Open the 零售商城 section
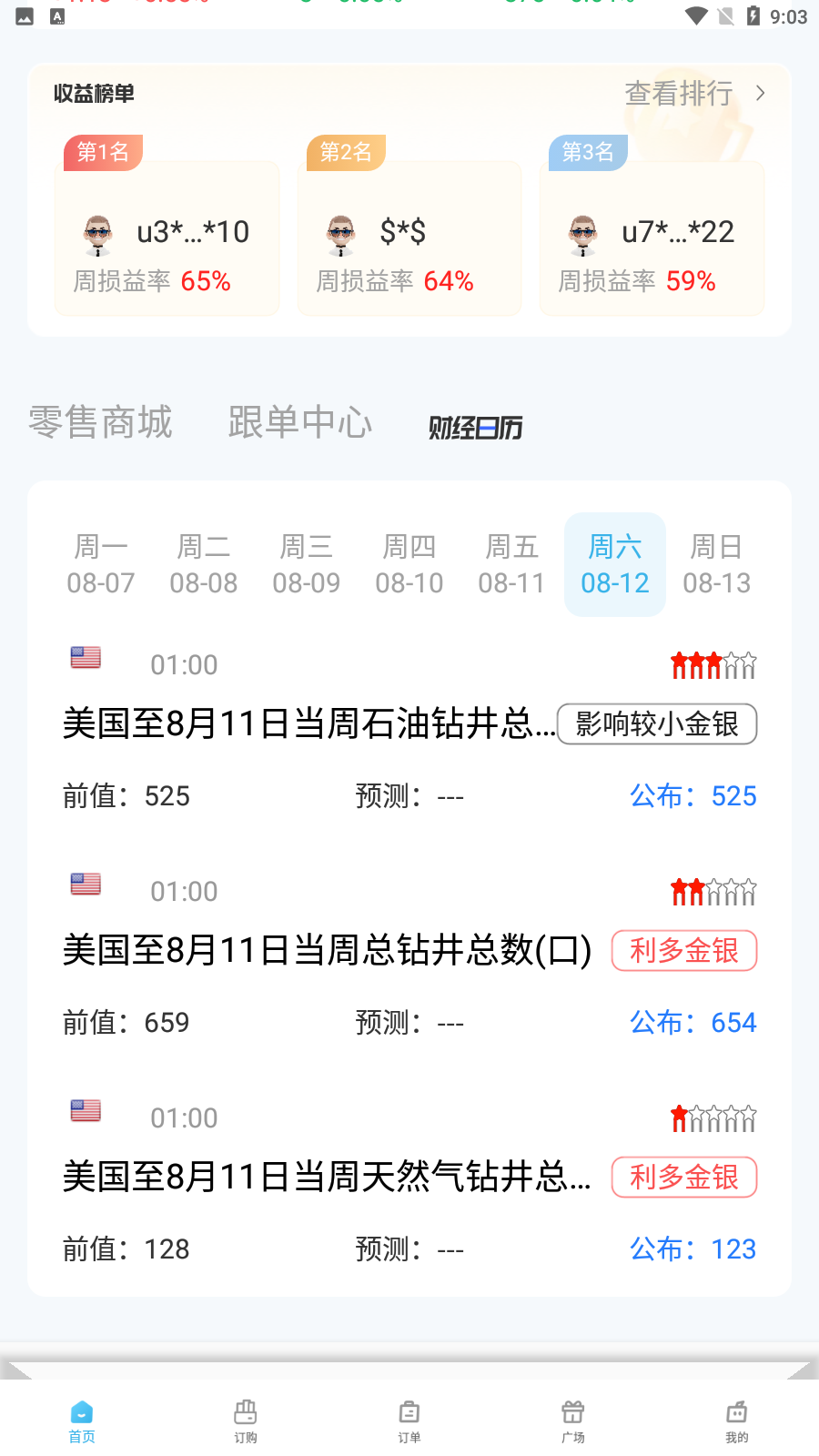This screenshot has height=1456, width=819. click(99, 421)
